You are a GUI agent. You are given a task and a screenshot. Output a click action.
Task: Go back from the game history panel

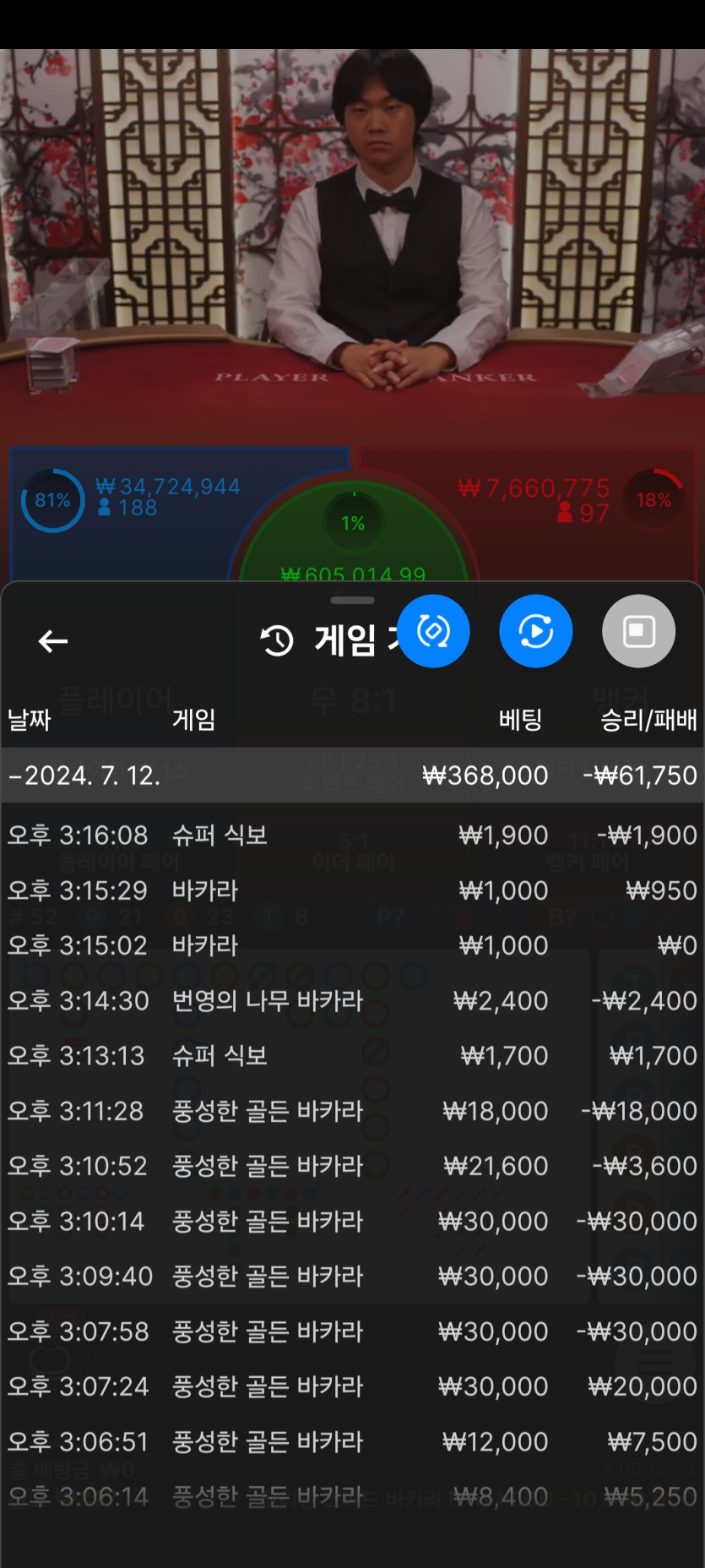pos(53,641)
